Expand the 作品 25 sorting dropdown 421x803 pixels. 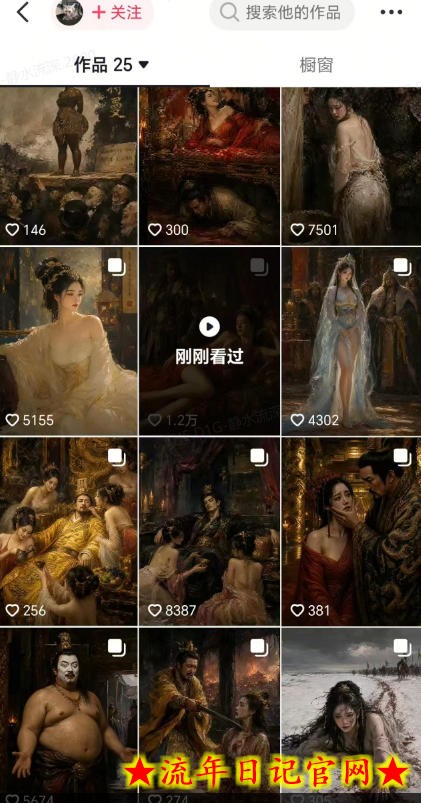[x=111, y=65]
